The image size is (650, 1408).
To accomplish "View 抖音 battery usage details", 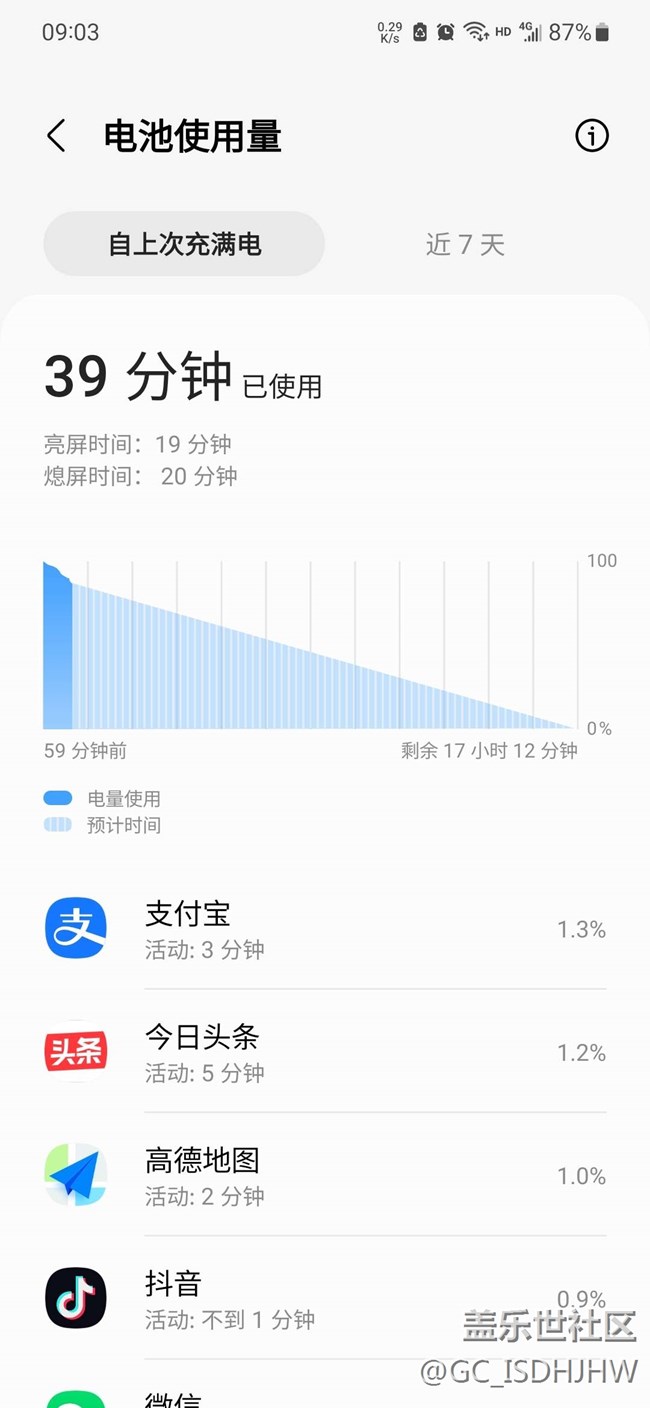I will pos(325,1298).
